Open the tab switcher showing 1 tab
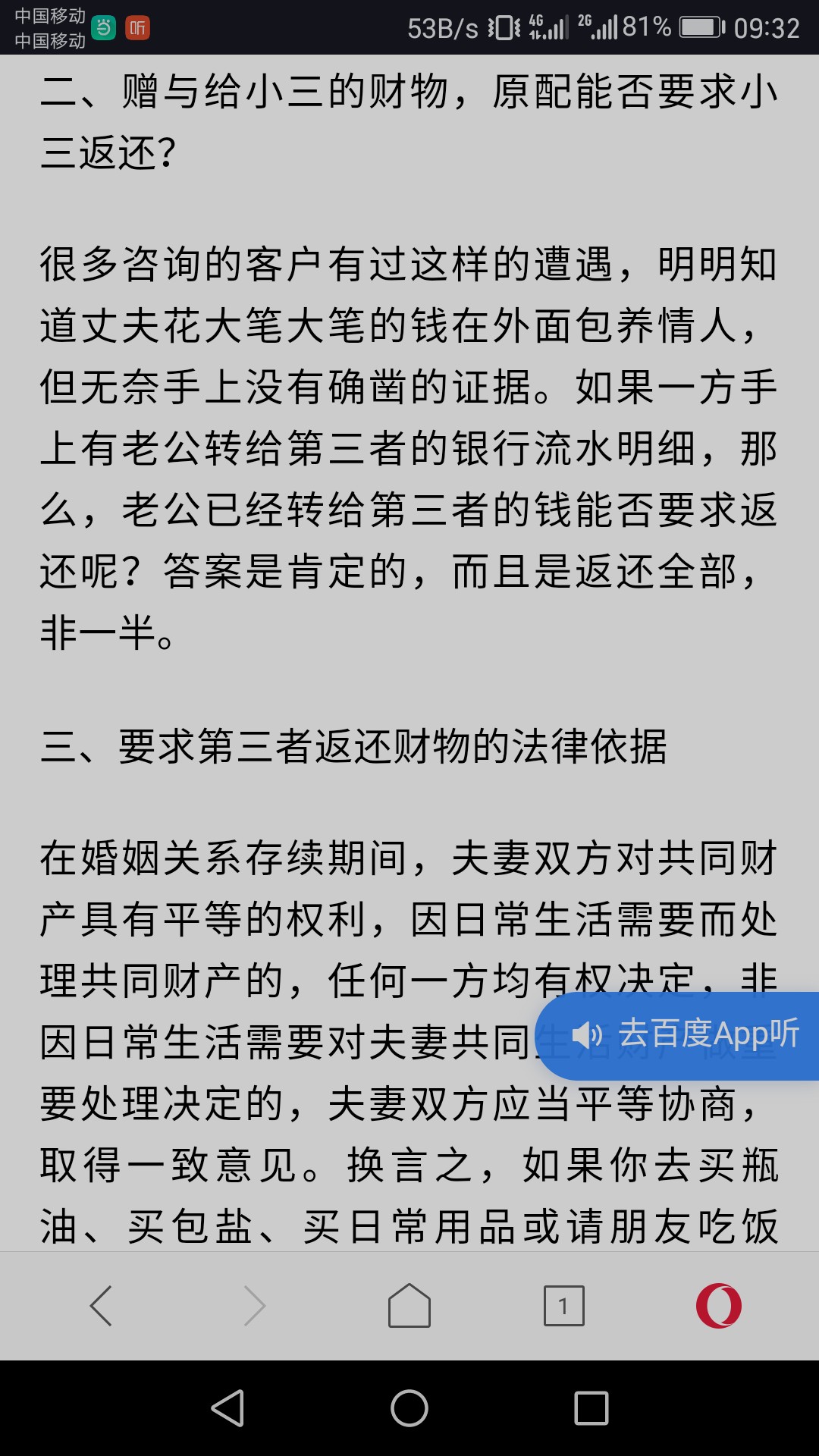 point(564,1306)
